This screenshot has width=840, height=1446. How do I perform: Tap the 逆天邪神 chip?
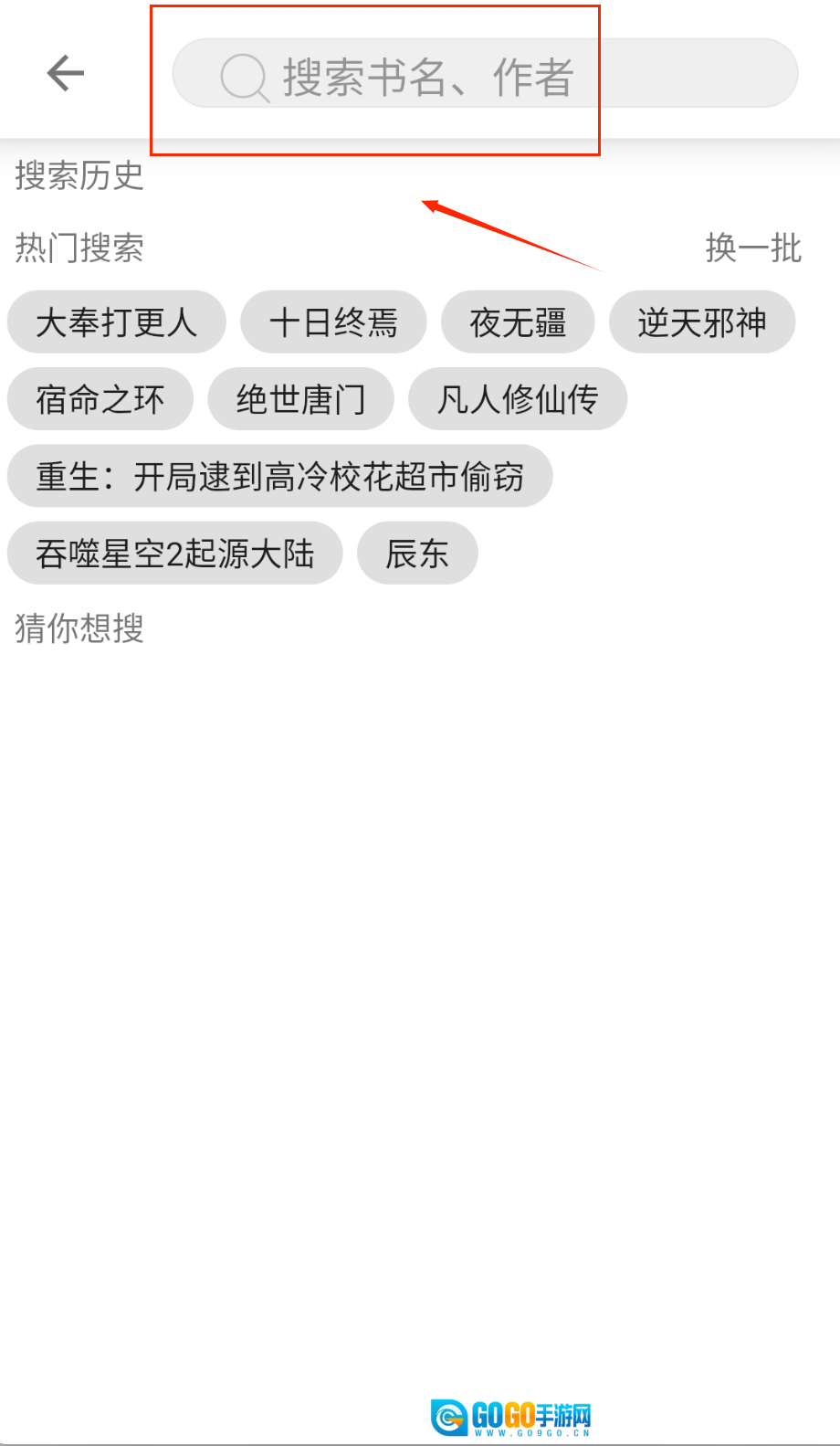point(701,322)
